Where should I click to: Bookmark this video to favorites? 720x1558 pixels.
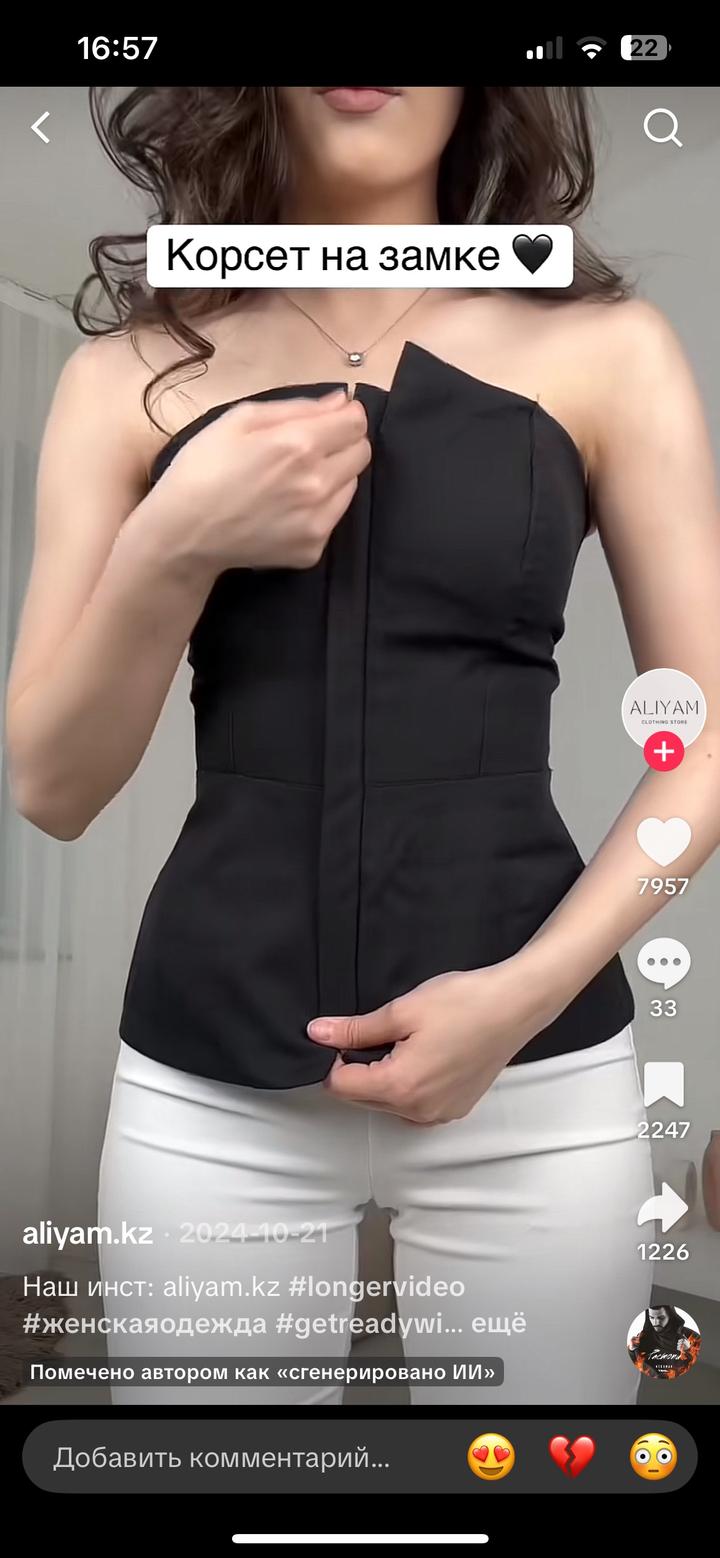(663, 1086)
